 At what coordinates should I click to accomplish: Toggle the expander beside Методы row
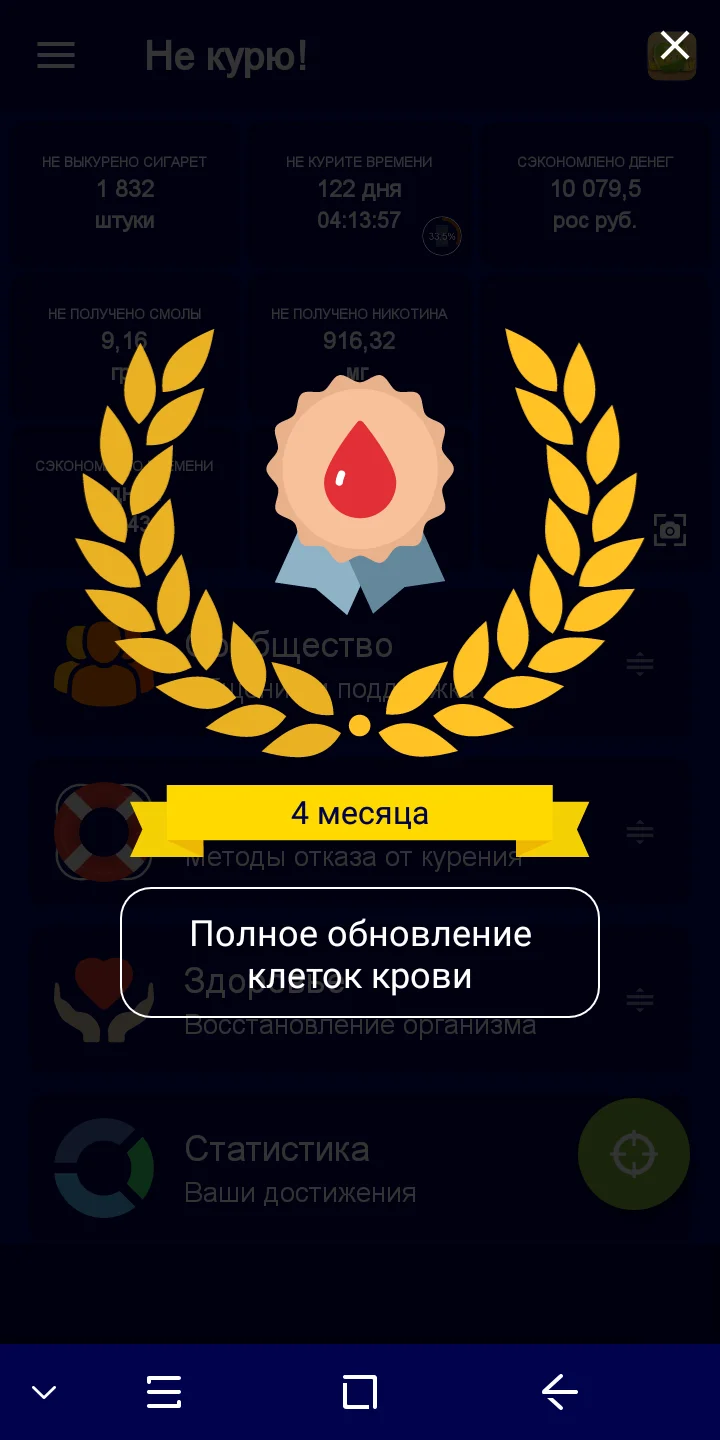coord(639,831)
